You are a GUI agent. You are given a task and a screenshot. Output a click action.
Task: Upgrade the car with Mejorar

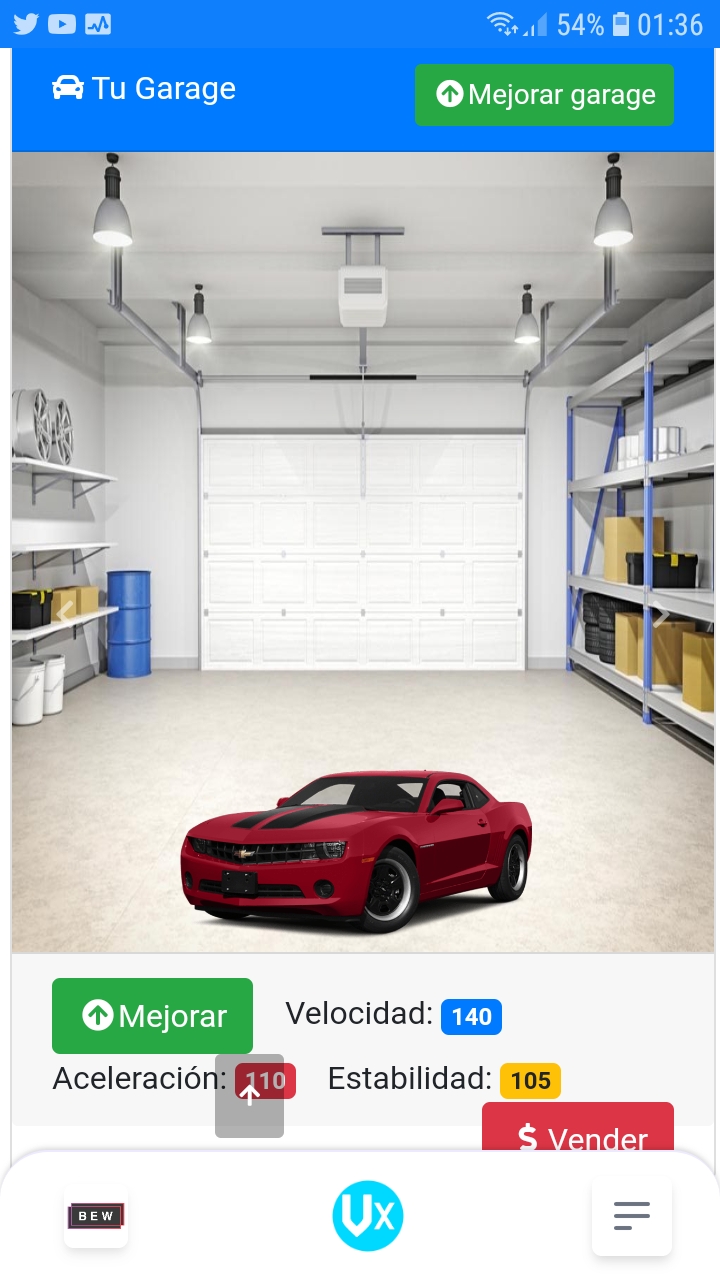pyautogui.click(x=152, y=1016)
